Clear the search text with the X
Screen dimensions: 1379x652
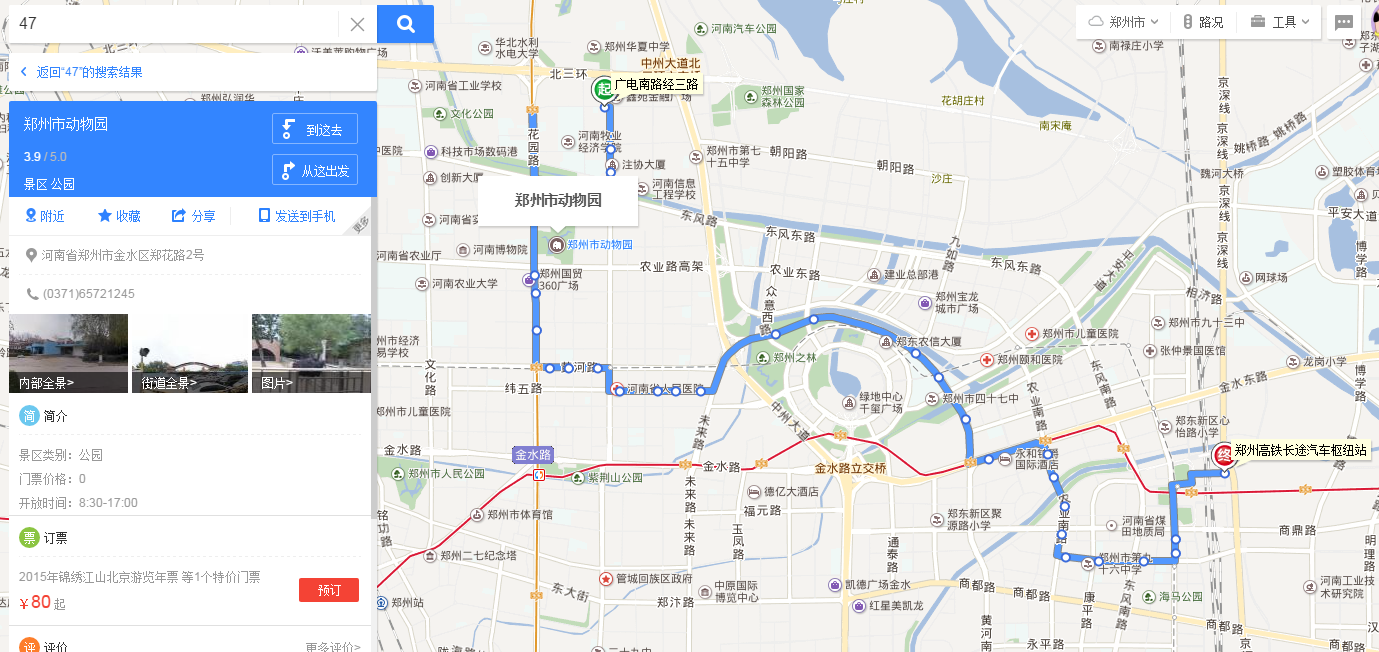click(x=357, y=24)
